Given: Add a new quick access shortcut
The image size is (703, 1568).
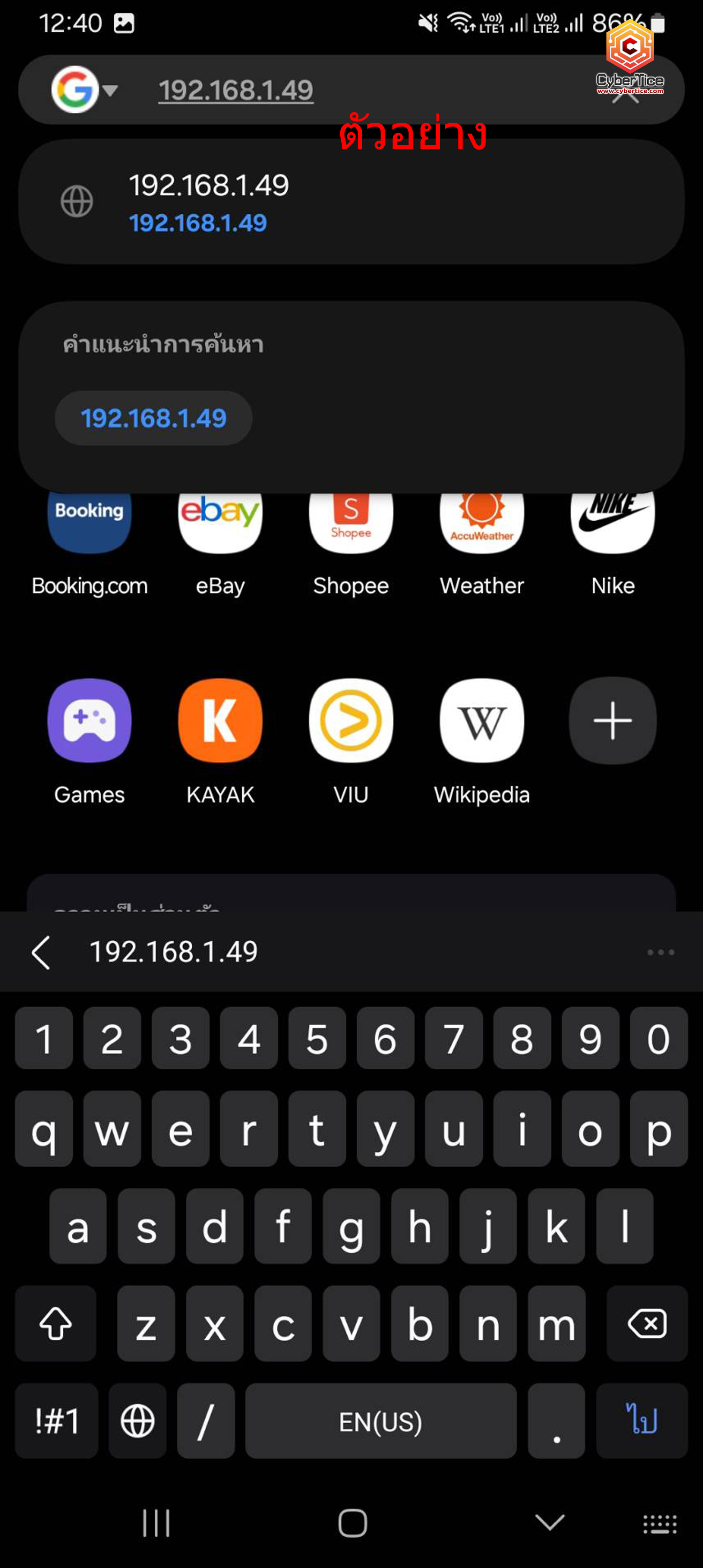Looking at the screenshot, I should pos(612,720).
